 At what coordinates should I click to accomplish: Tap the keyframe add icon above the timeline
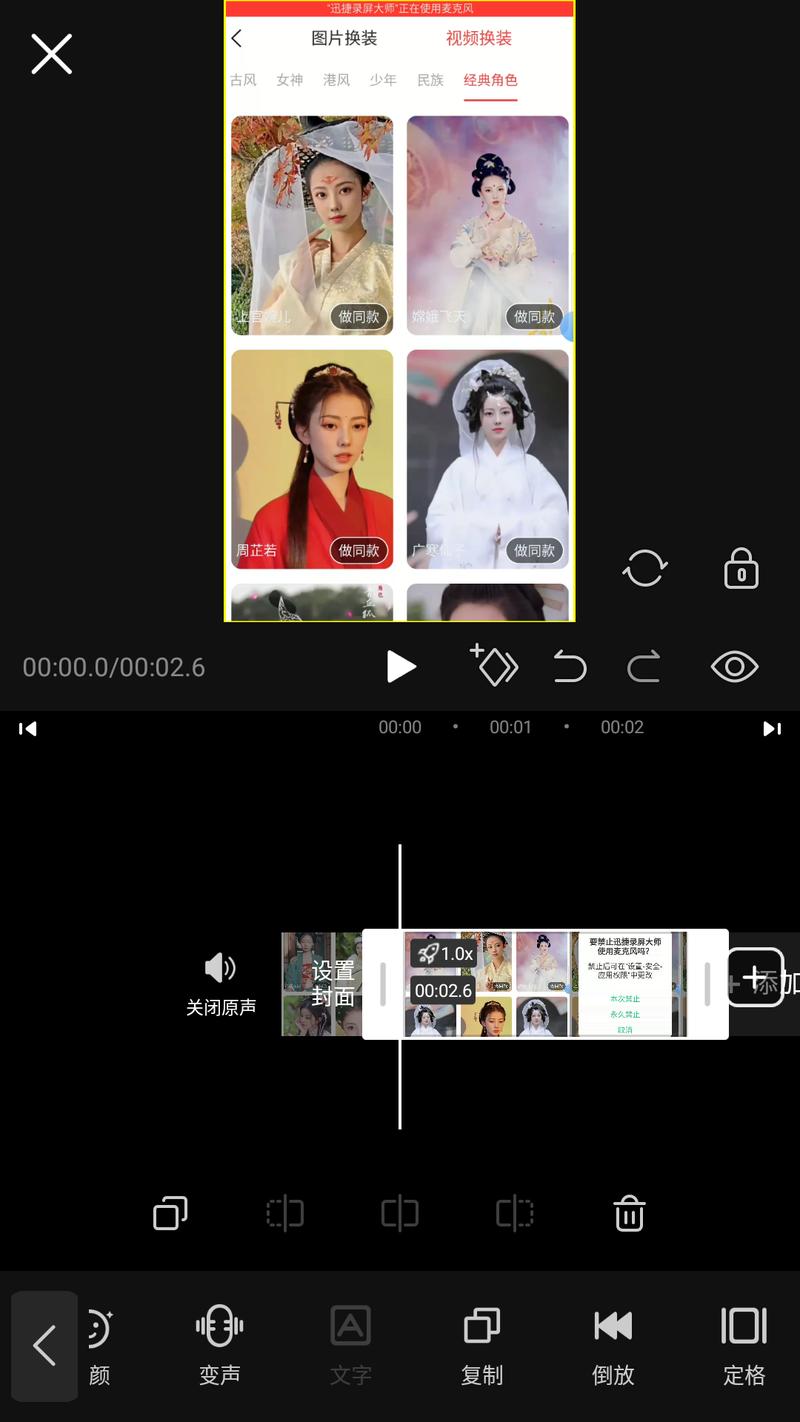tap(495, 666)
